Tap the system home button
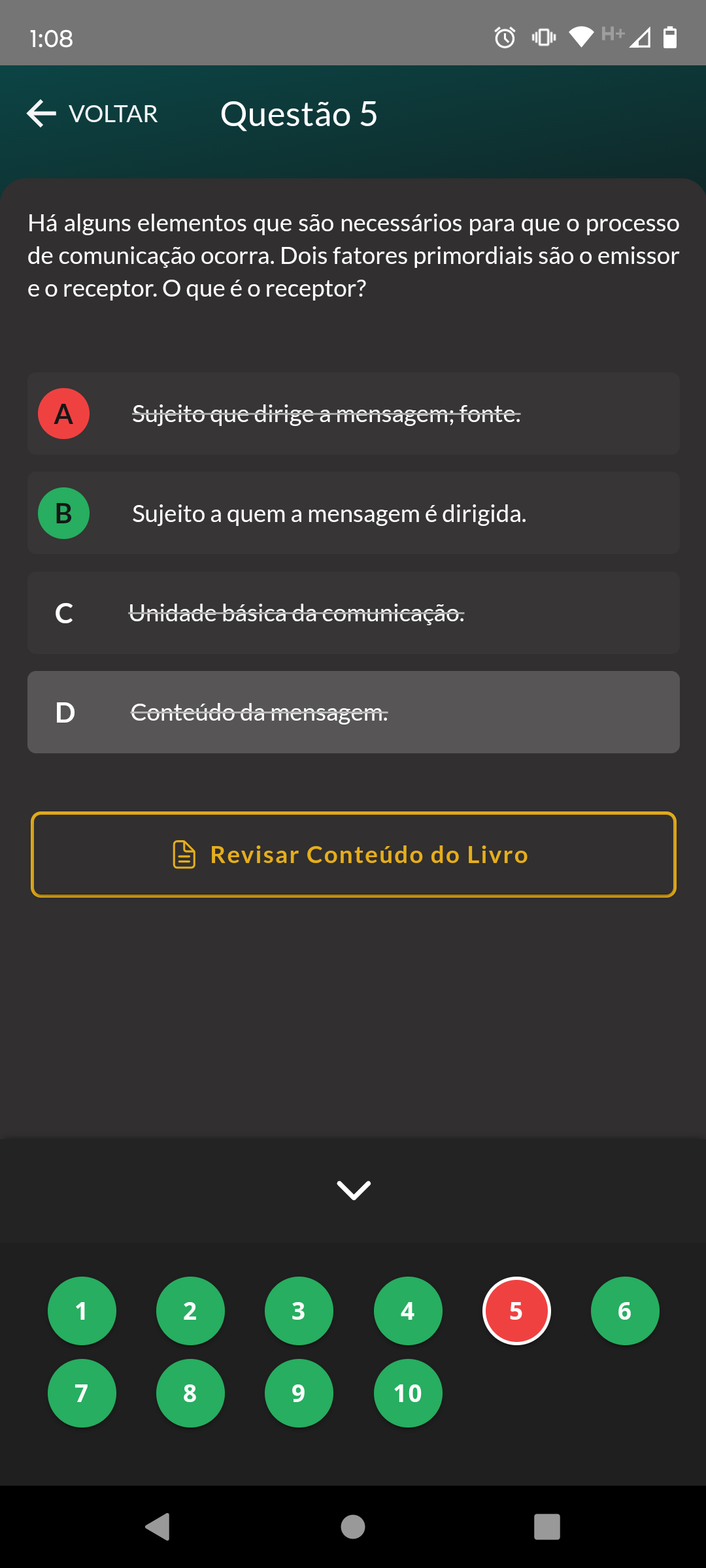 pyautogui.click(x=353, y=1527)
